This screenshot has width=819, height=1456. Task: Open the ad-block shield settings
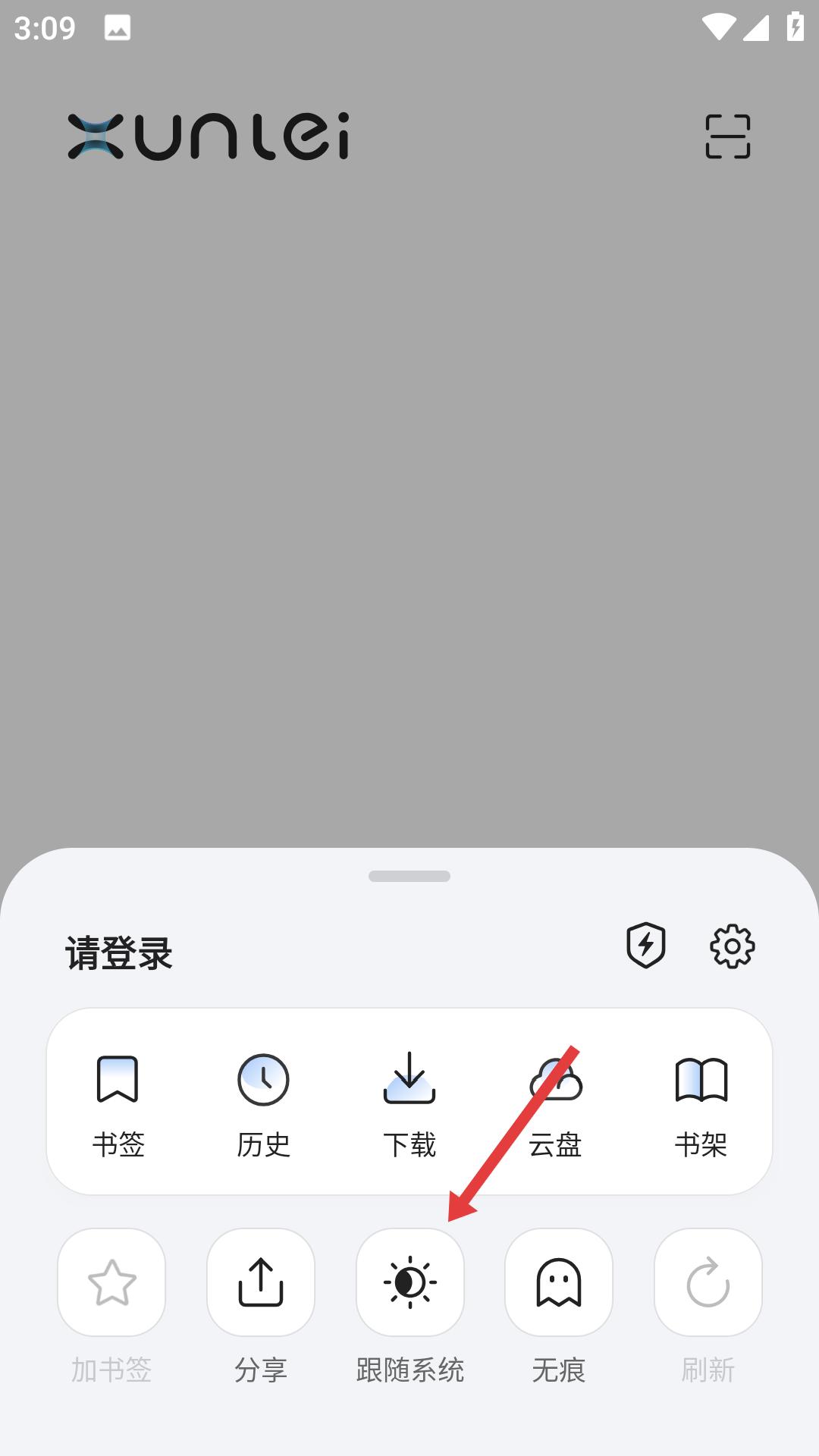pos(644,945)
